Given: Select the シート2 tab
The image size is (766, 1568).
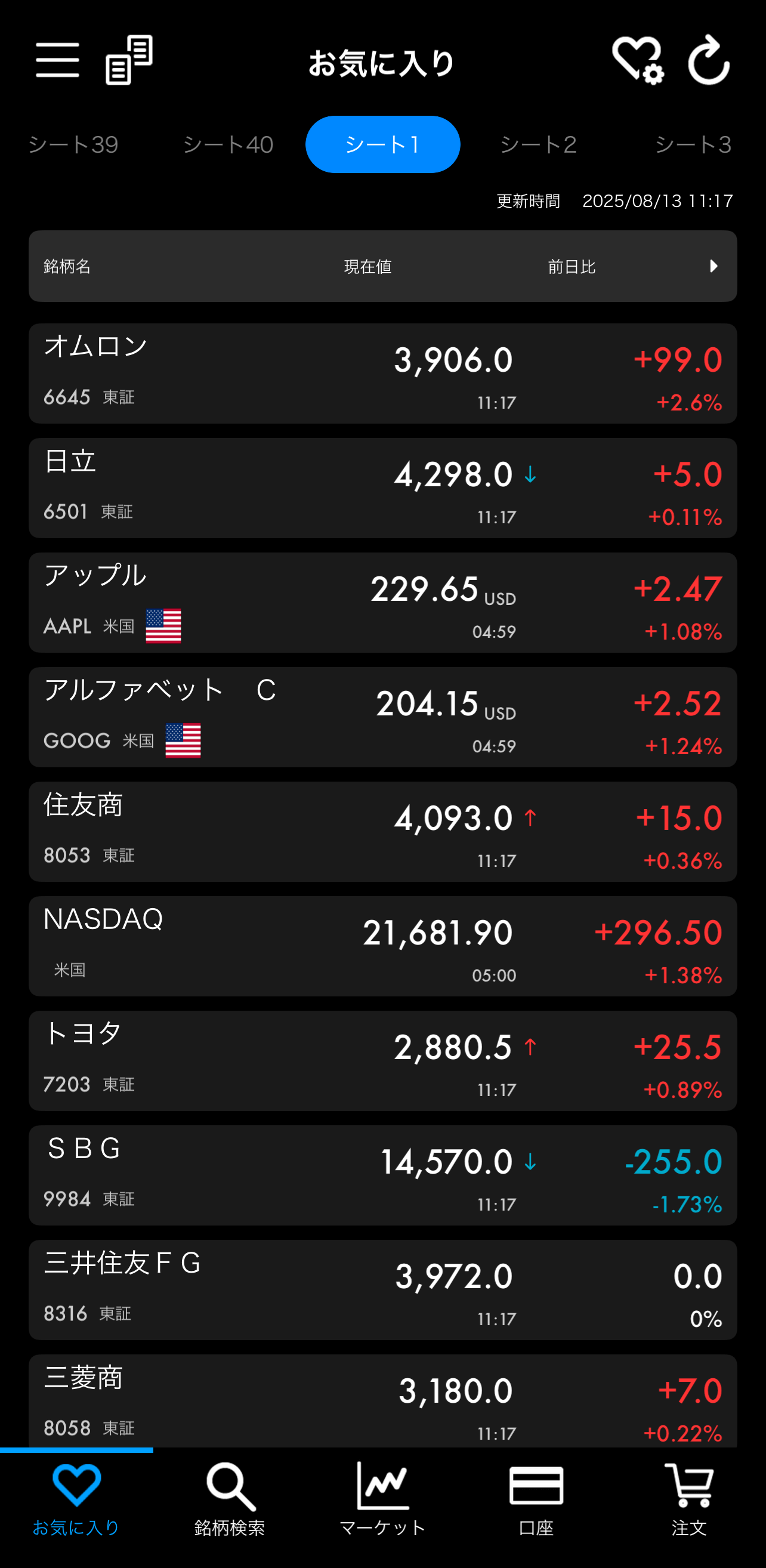Looking at the screenshot, I should (x=539, y=145).
